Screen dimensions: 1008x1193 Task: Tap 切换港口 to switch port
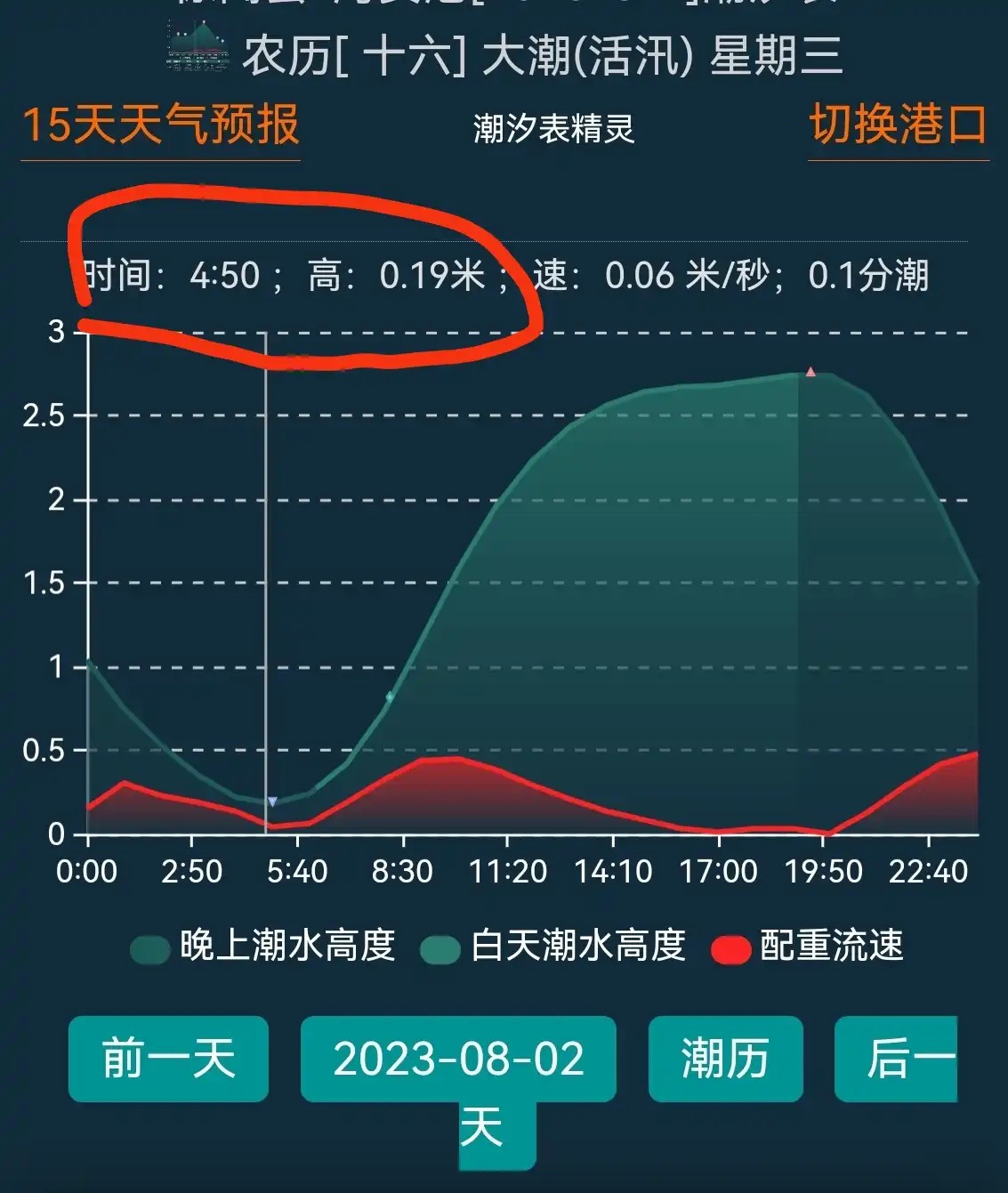click(898, 125)
